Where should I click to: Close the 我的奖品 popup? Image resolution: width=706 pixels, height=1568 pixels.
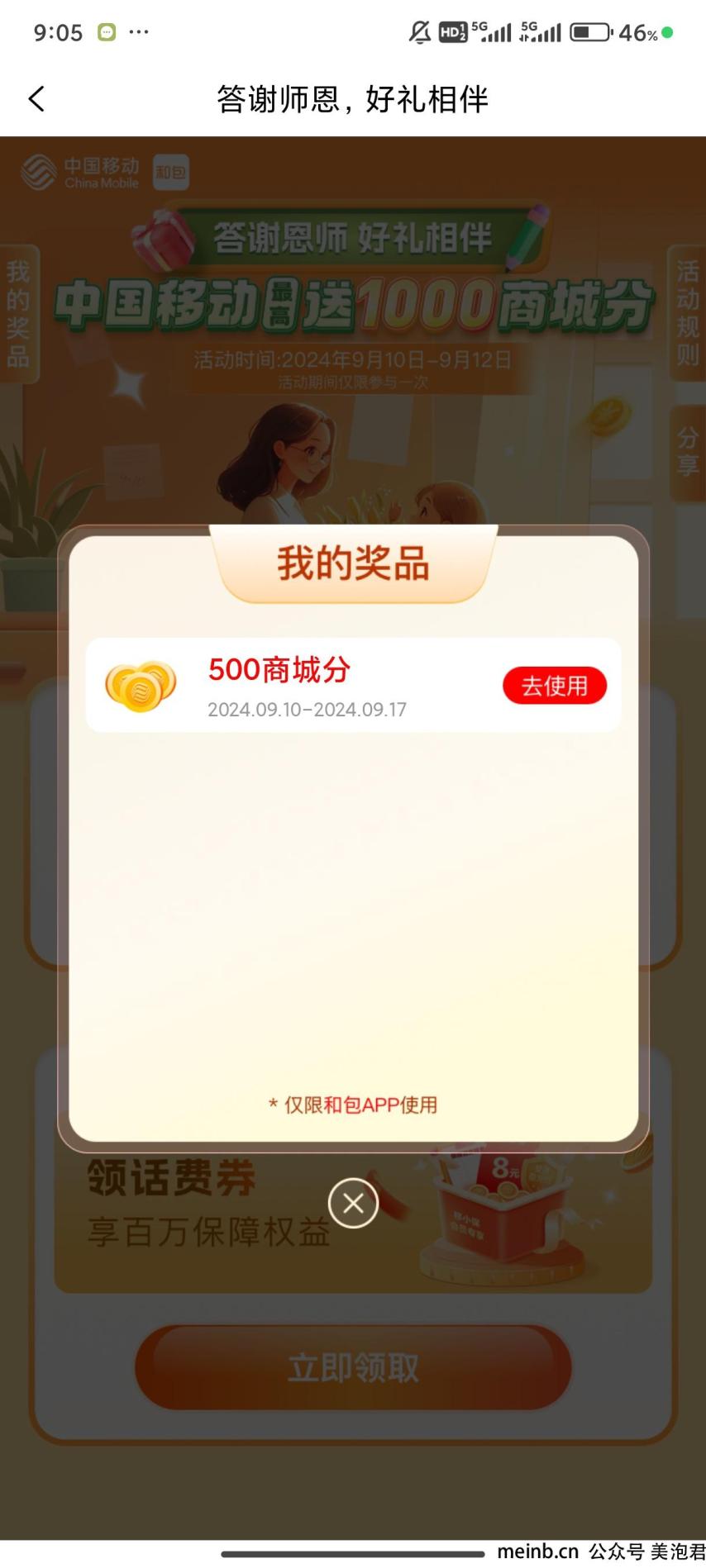coord(353,1203)
